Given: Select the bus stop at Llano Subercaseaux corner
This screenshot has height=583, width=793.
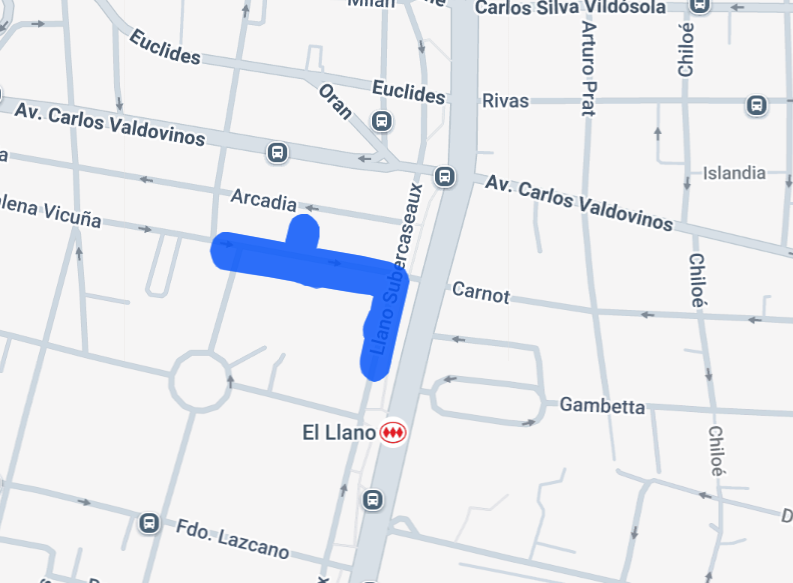Looking at the screenshot, I should pos(446,177).
